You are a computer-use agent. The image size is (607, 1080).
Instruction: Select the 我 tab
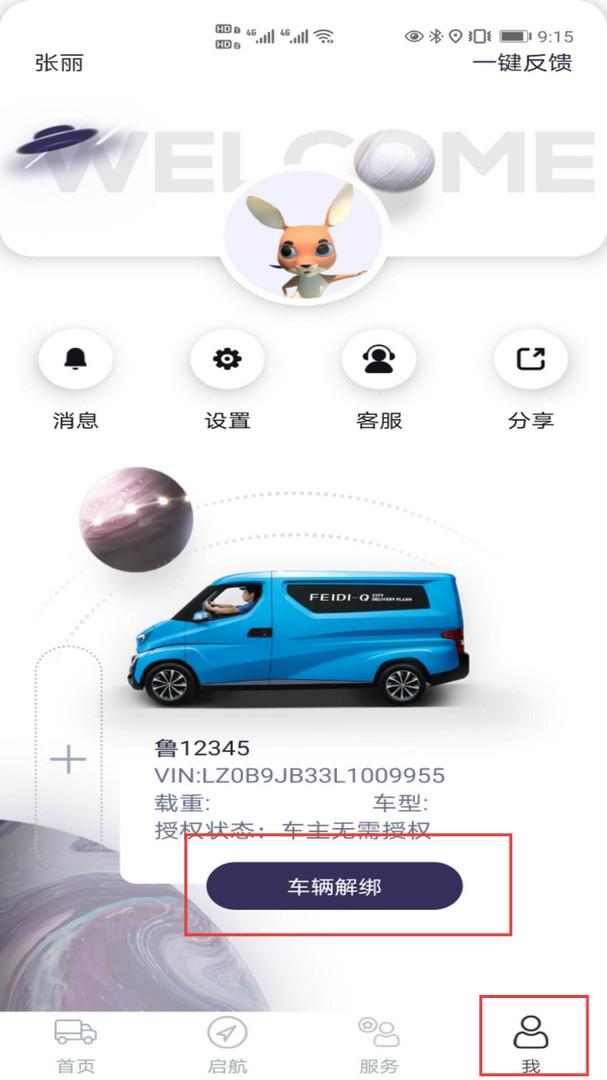point(531,1044)
